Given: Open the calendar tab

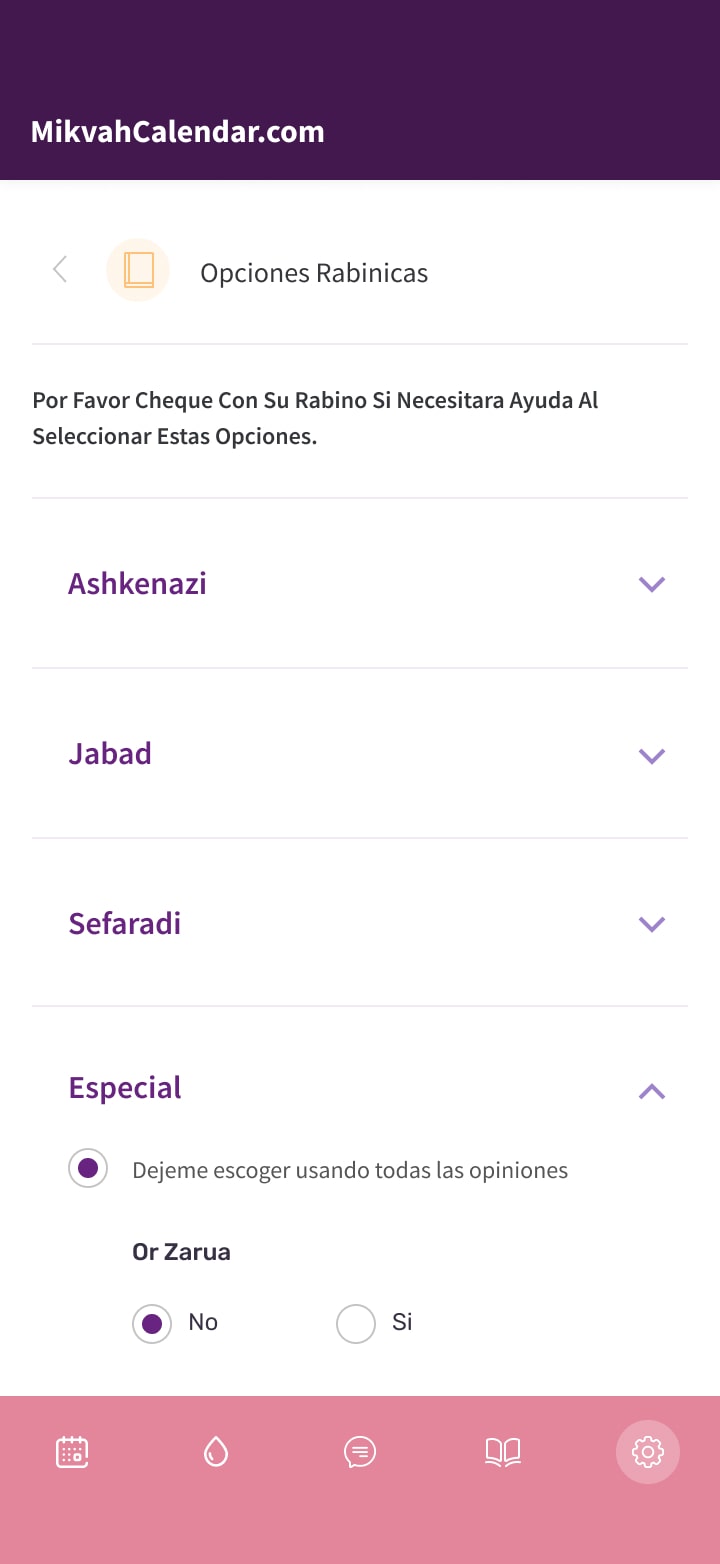Looking at the screenshot, I should click(x=72, y=1452).
